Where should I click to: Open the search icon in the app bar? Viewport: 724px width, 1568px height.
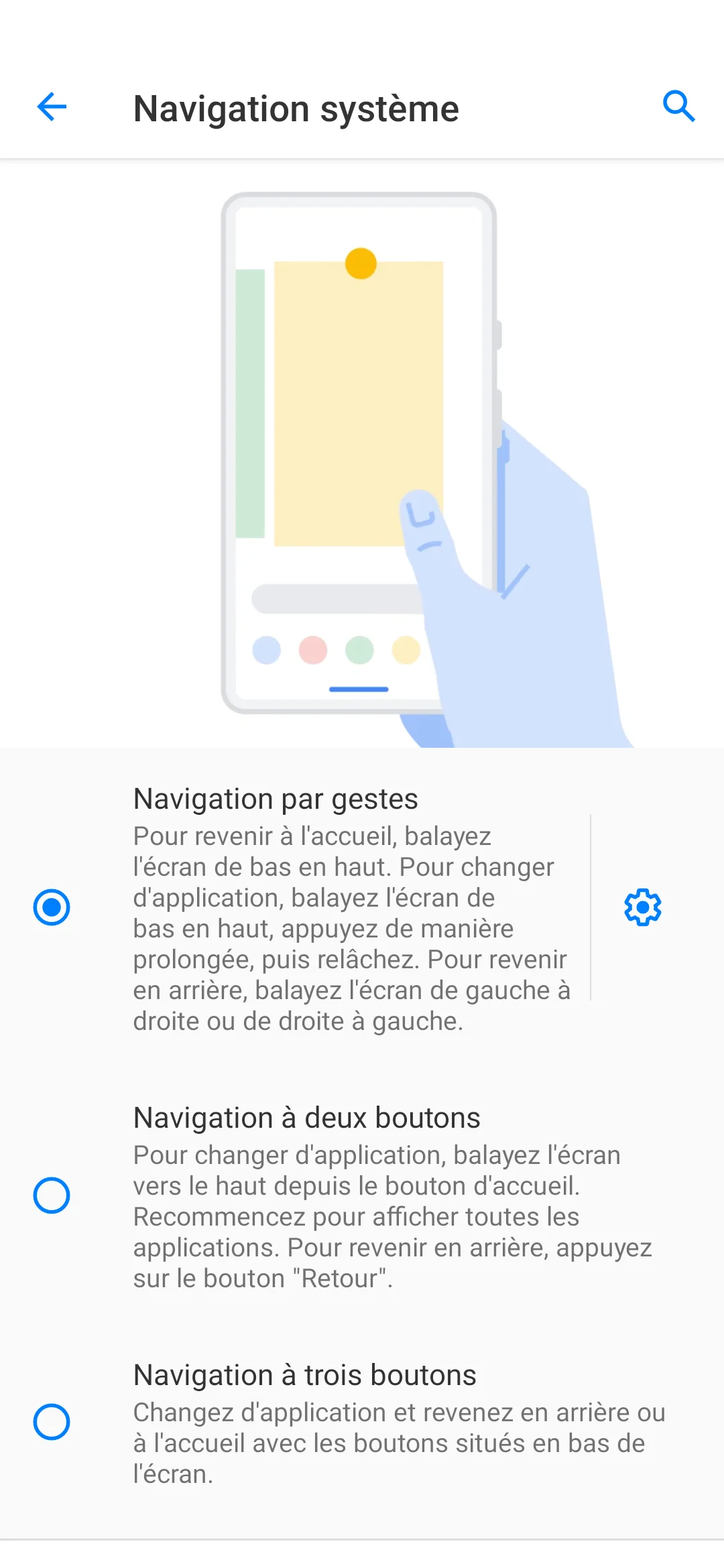tap(678, 107)
